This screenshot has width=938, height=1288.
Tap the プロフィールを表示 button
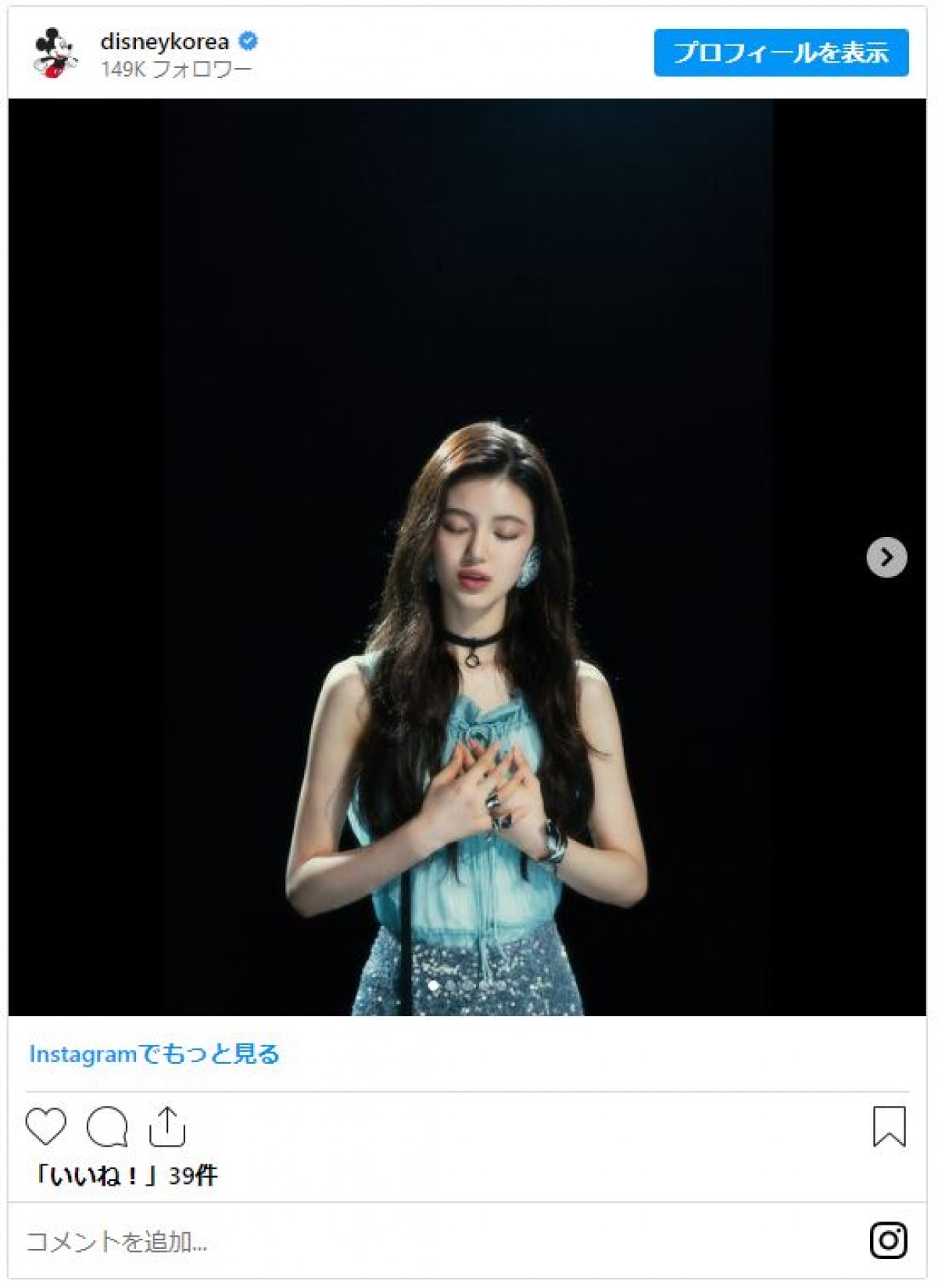pyautogui.click(x=780, y=53)
